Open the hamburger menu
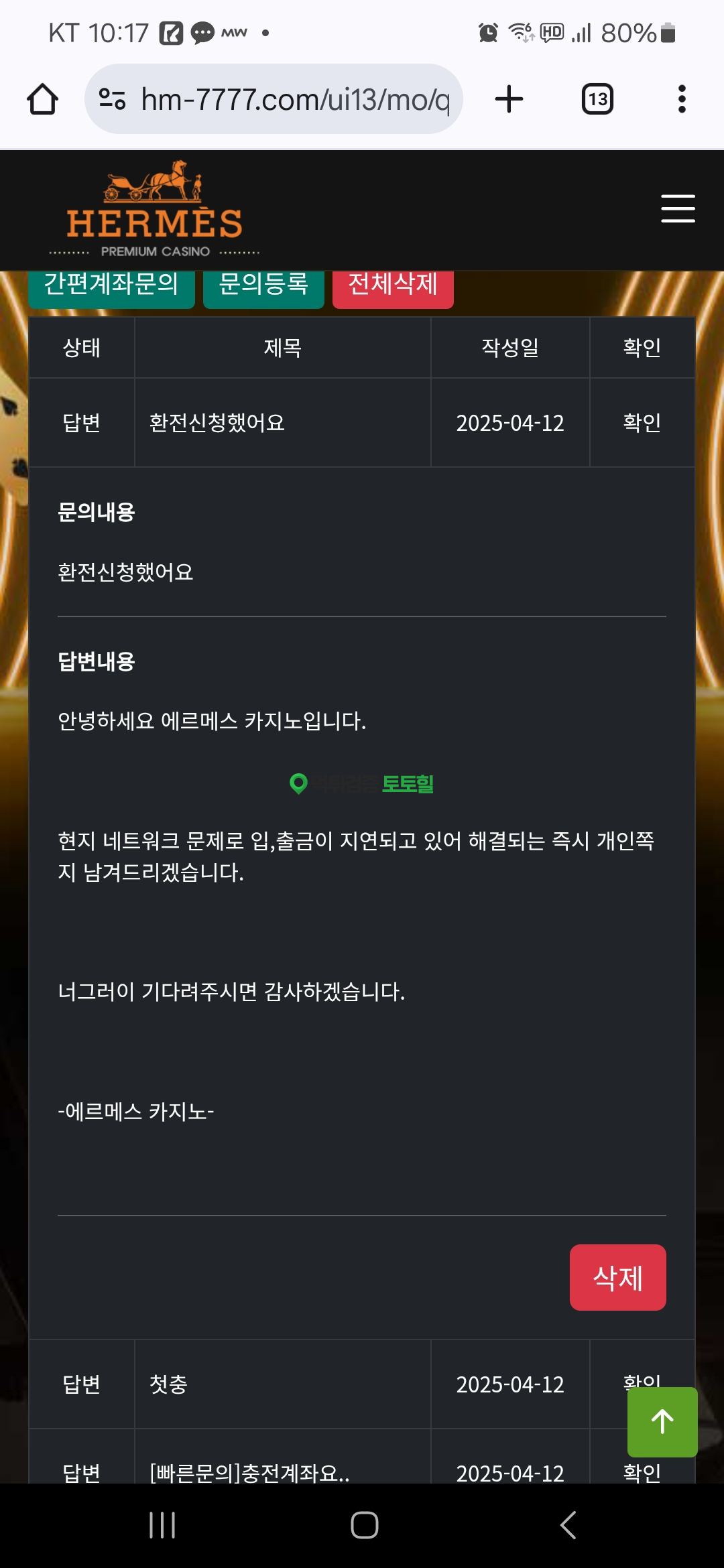The width and height of the screenshot is (724, 1568). (678, 208)
